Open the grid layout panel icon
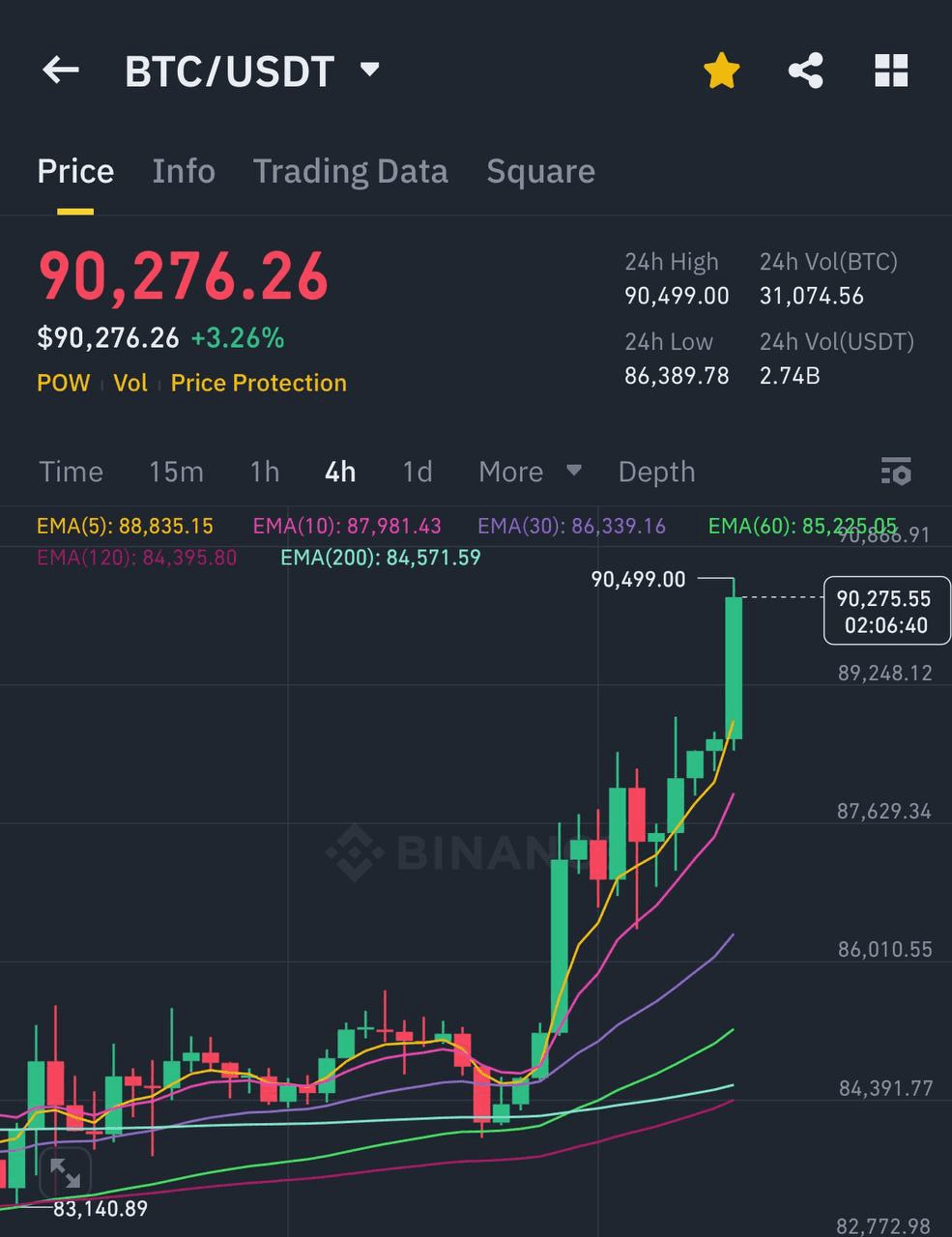Screen dimensions: 952x1237 pos(889,70)
